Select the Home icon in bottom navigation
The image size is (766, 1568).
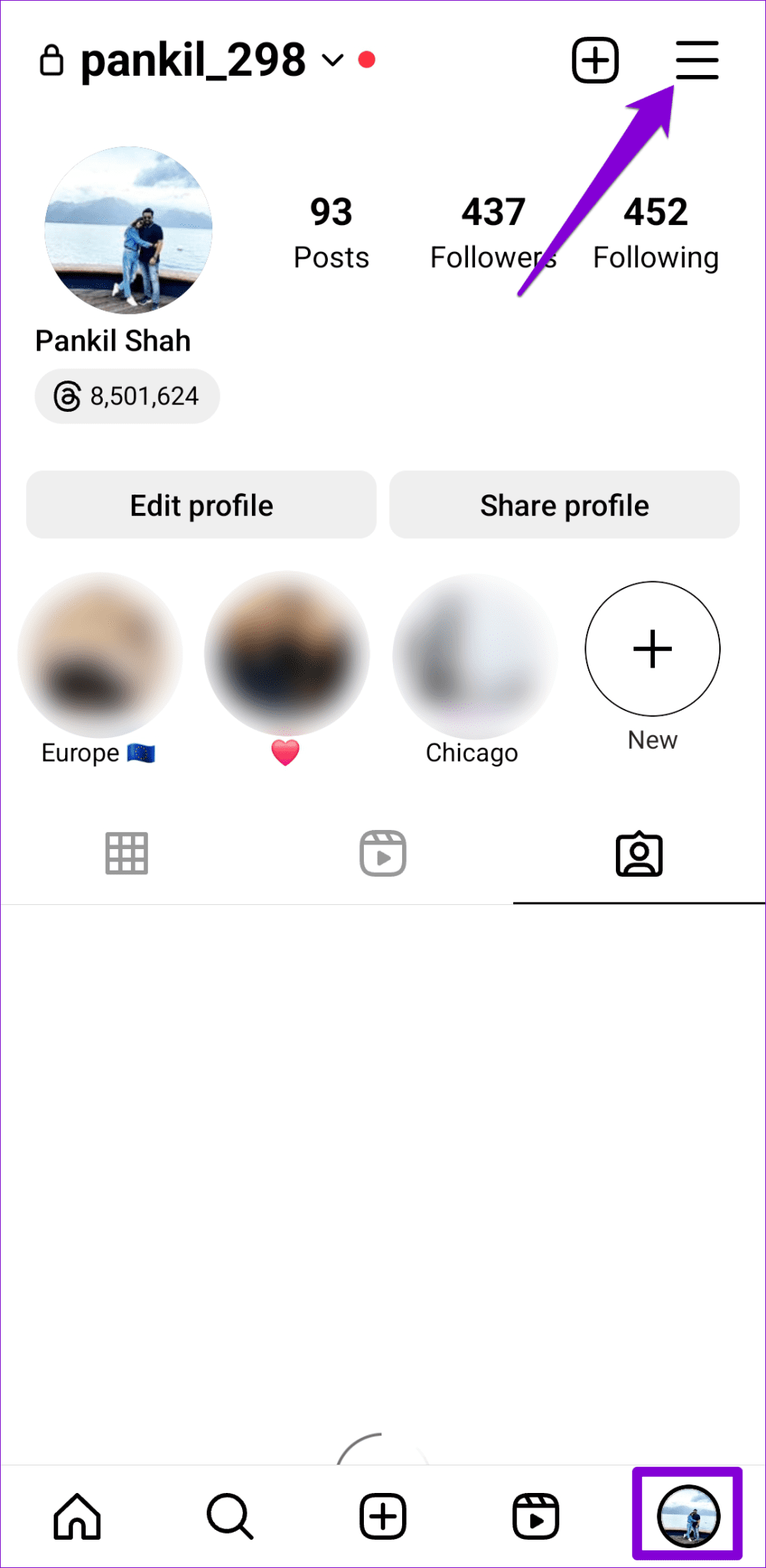[x=77, y=1516]
